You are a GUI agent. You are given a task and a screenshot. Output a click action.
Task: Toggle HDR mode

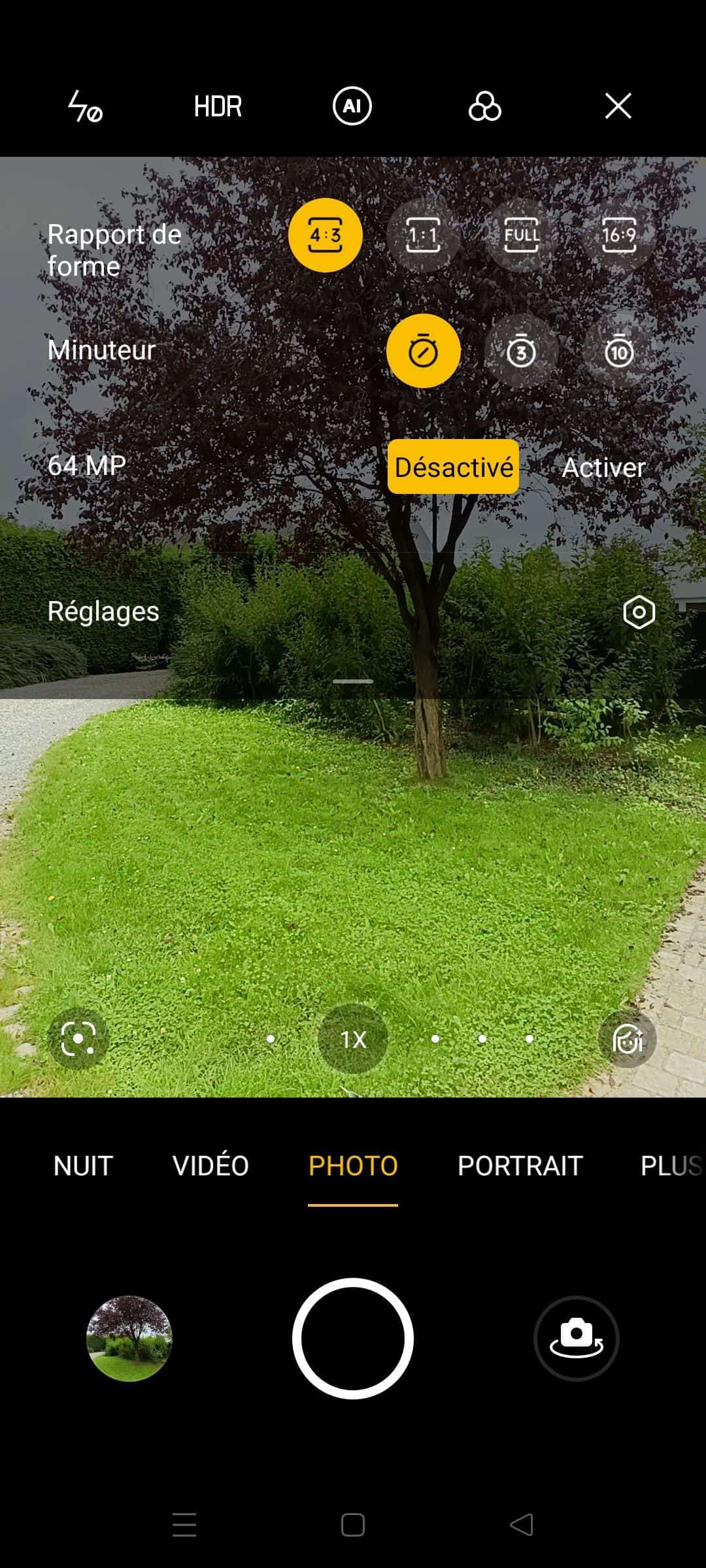[218, 106]
